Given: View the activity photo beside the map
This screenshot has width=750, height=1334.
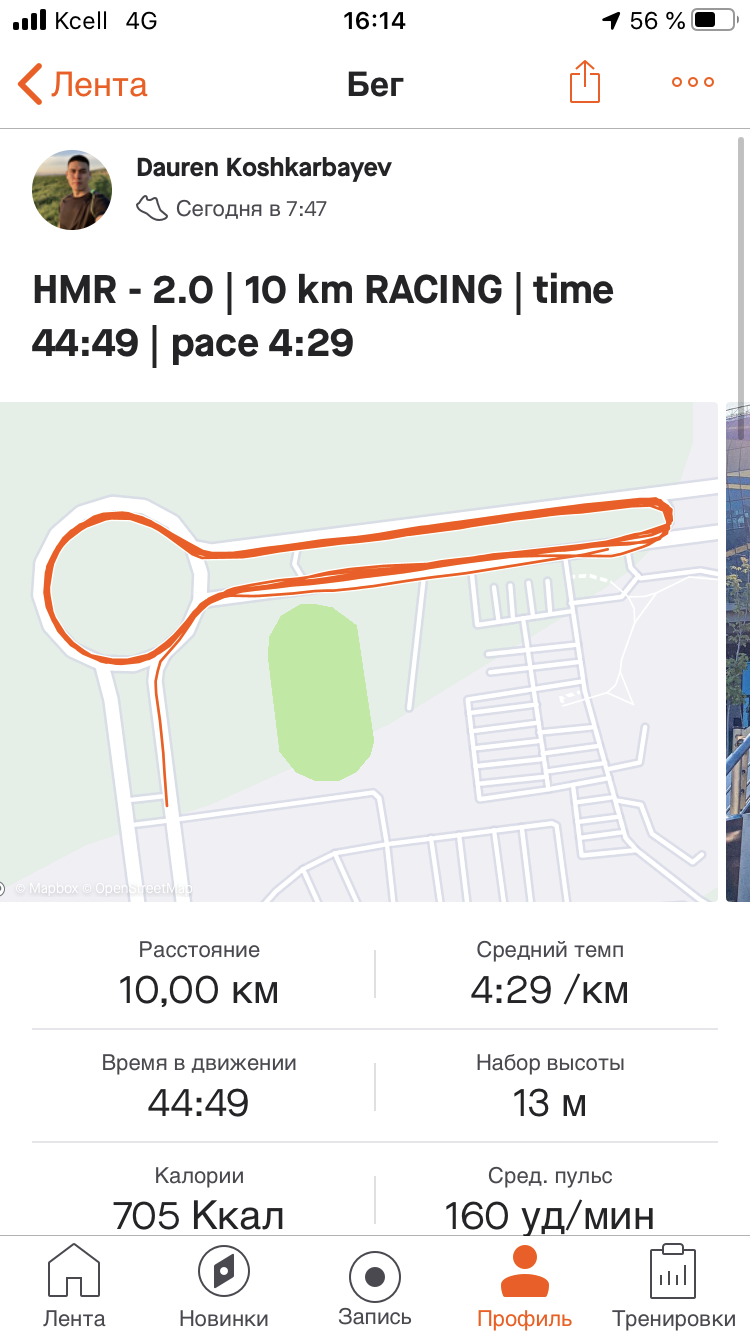Looking at the screenshot, I should (738, 650).
